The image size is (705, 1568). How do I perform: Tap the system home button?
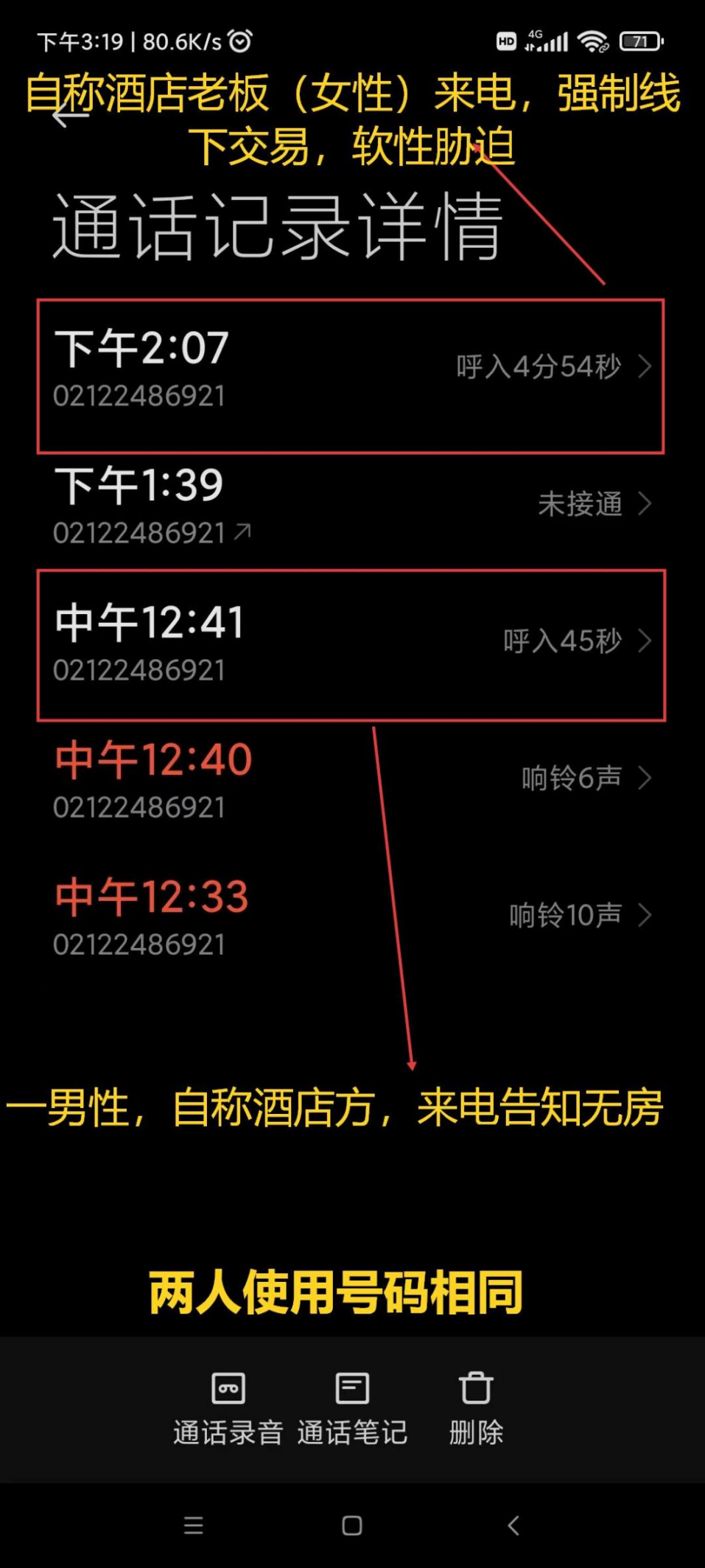pos(352,1525)
